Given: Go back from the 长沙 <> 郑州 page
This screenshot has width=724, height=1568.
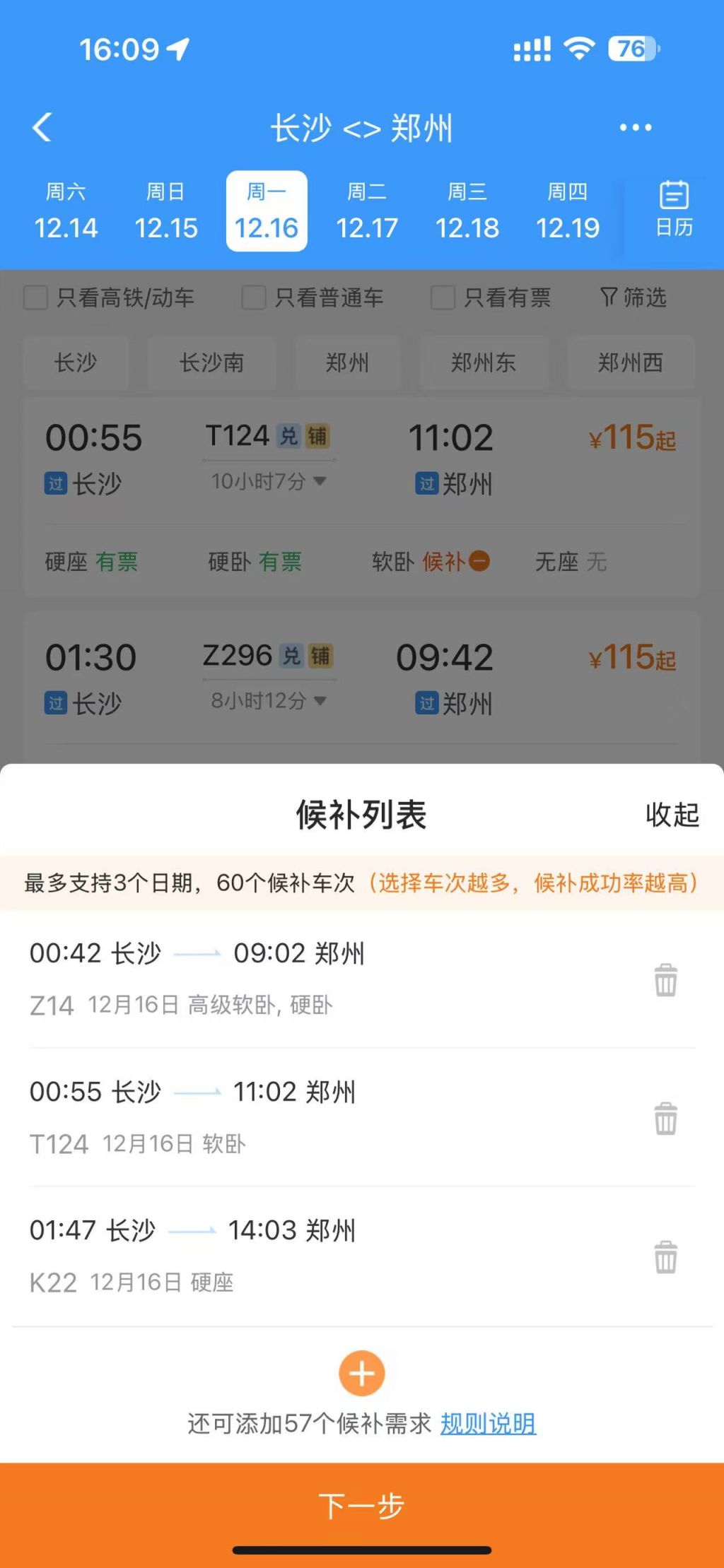Looking at the screenshot, I should (x=42, y=128).
